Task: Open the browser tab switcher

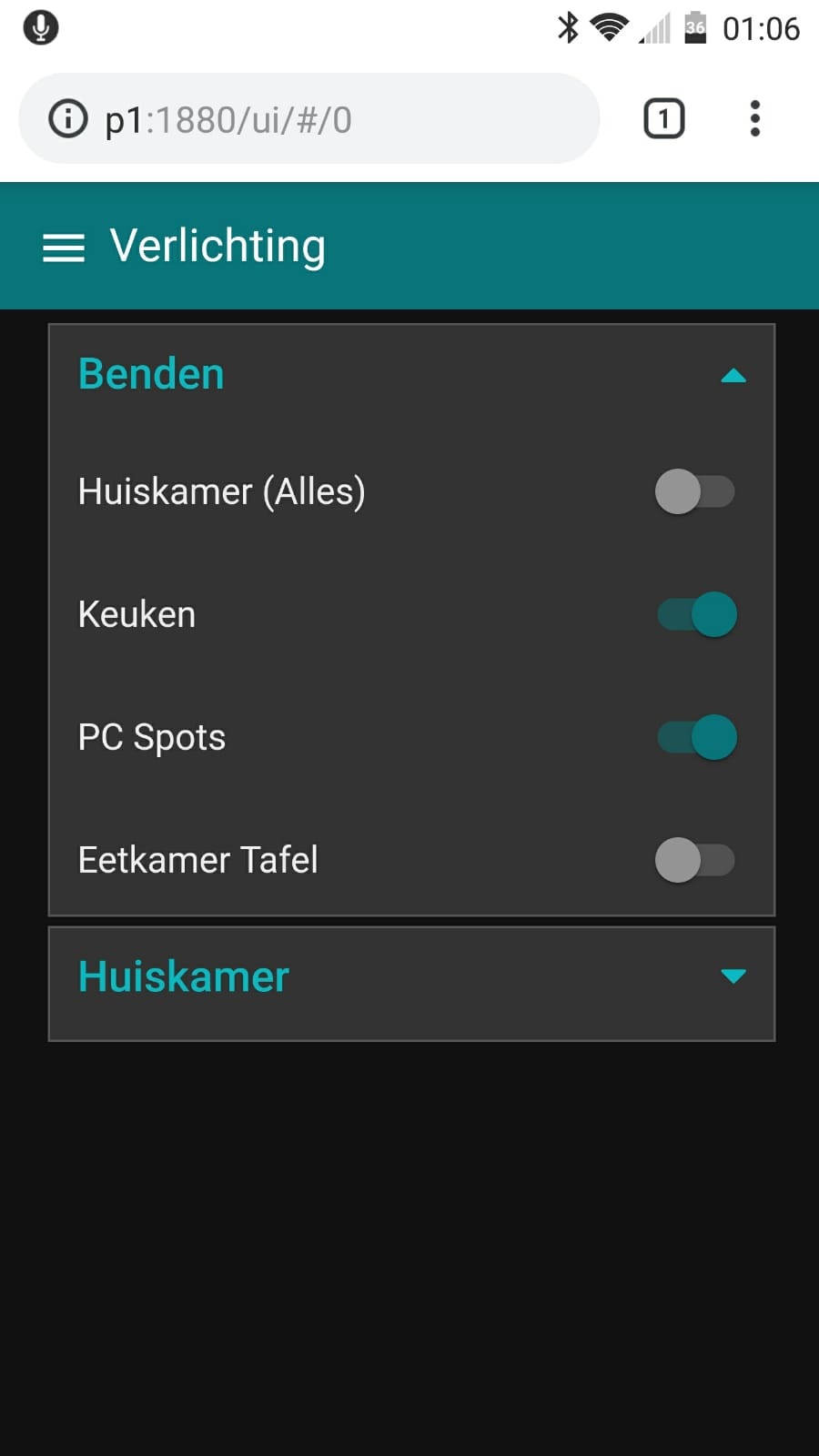Action: click(x=664, y=119)
